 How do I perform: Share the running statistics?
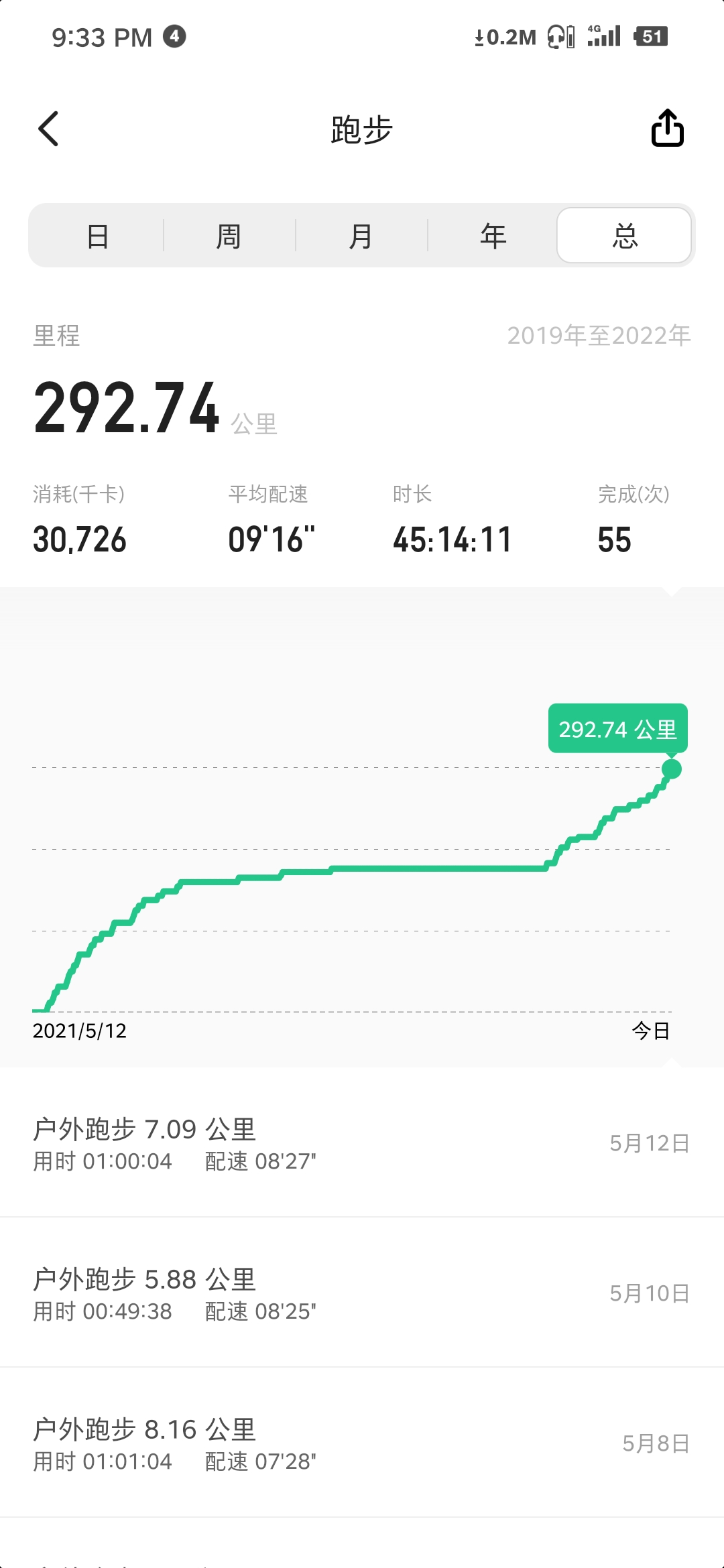tap(668, 127)
